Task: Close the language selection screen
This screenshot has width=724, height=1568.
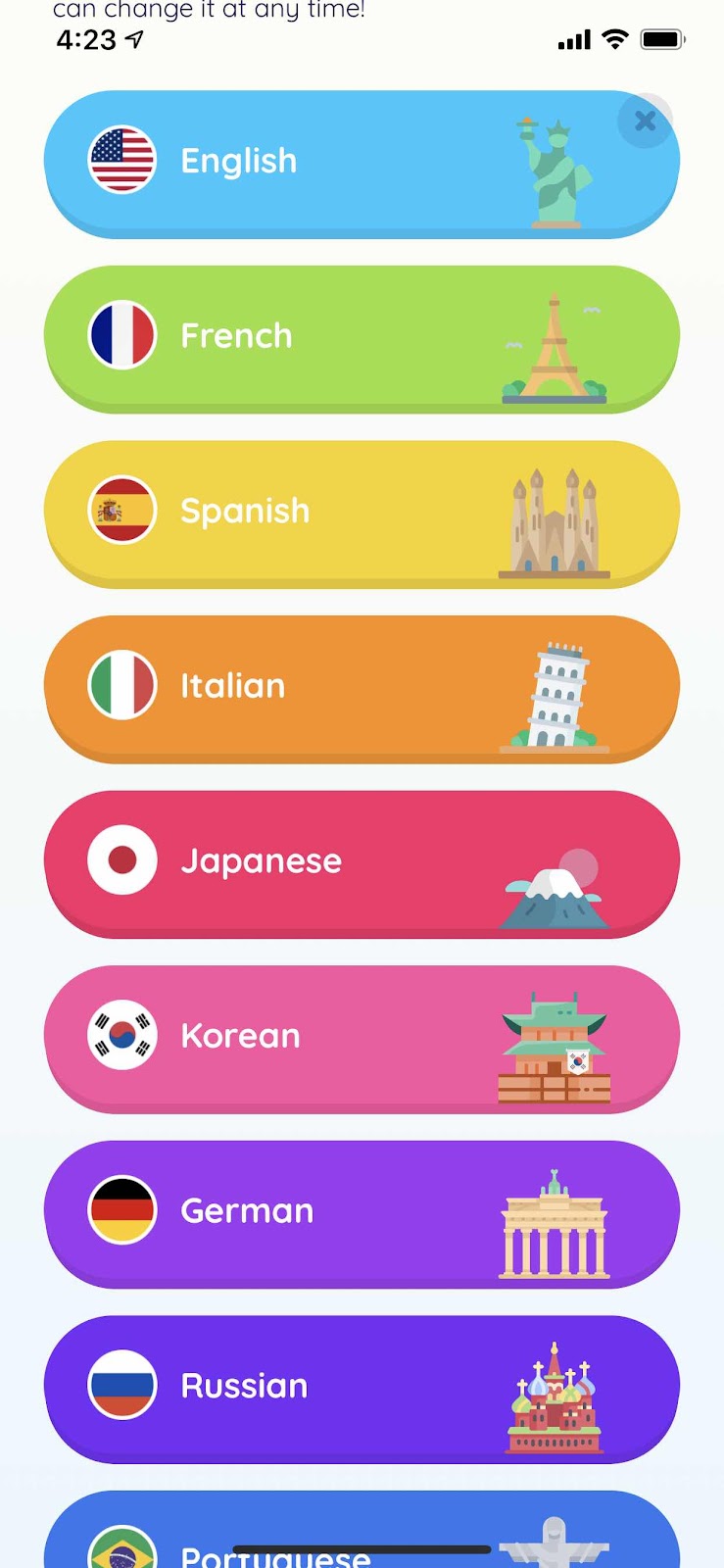Action: pos(645,121)
